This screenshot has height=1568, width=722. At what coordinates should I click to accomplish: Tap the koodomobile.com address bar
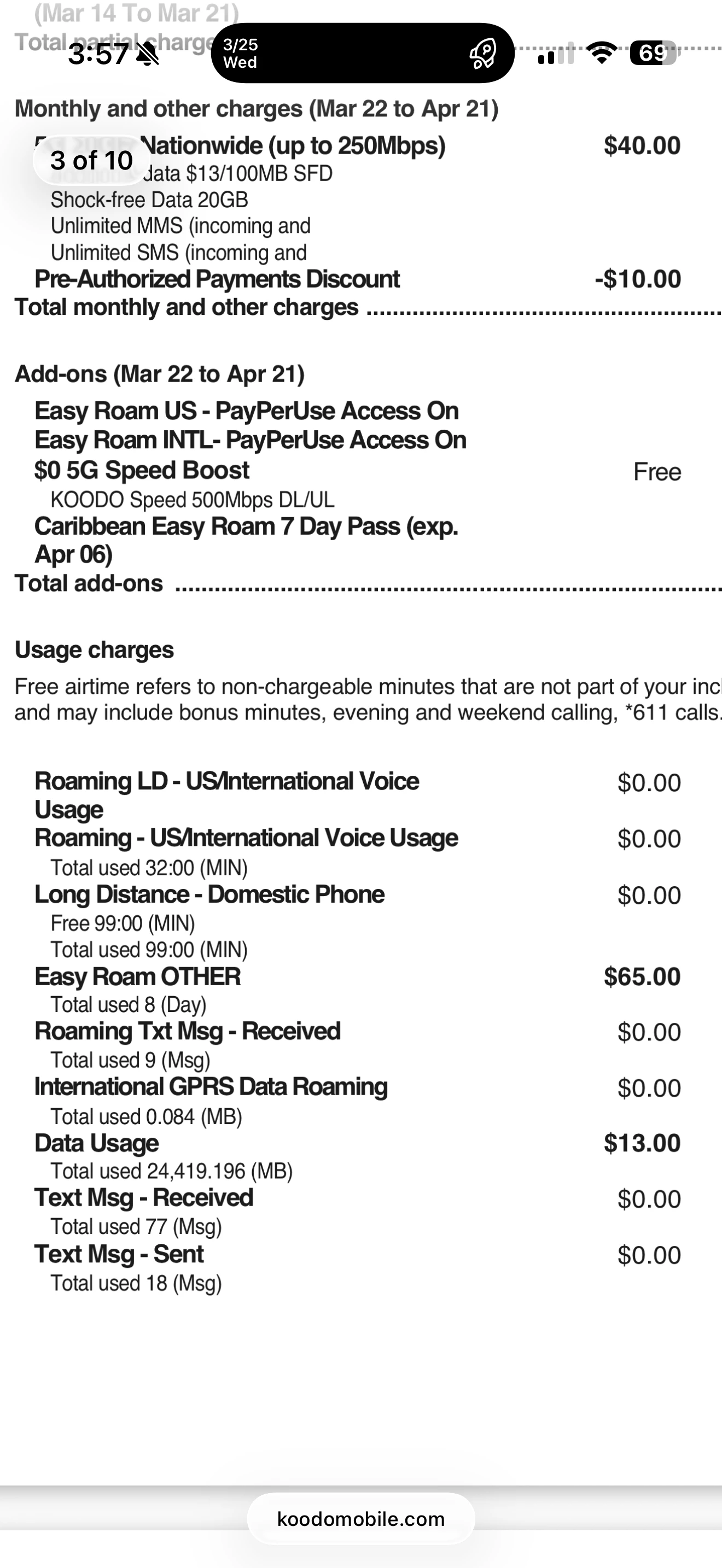click(361, 1519)
